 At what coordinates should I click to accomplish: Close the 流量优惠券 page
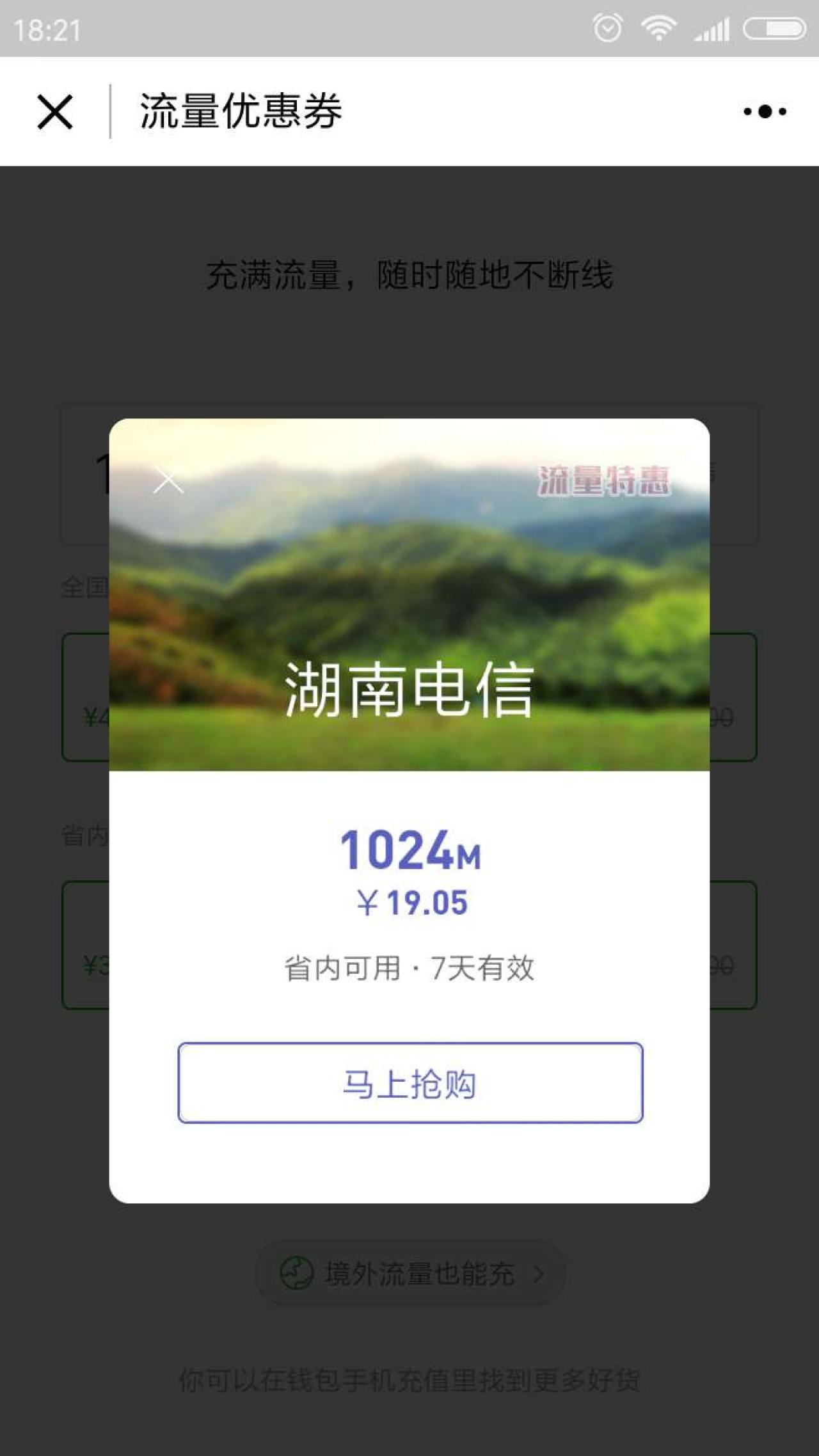tap(55, 112)
